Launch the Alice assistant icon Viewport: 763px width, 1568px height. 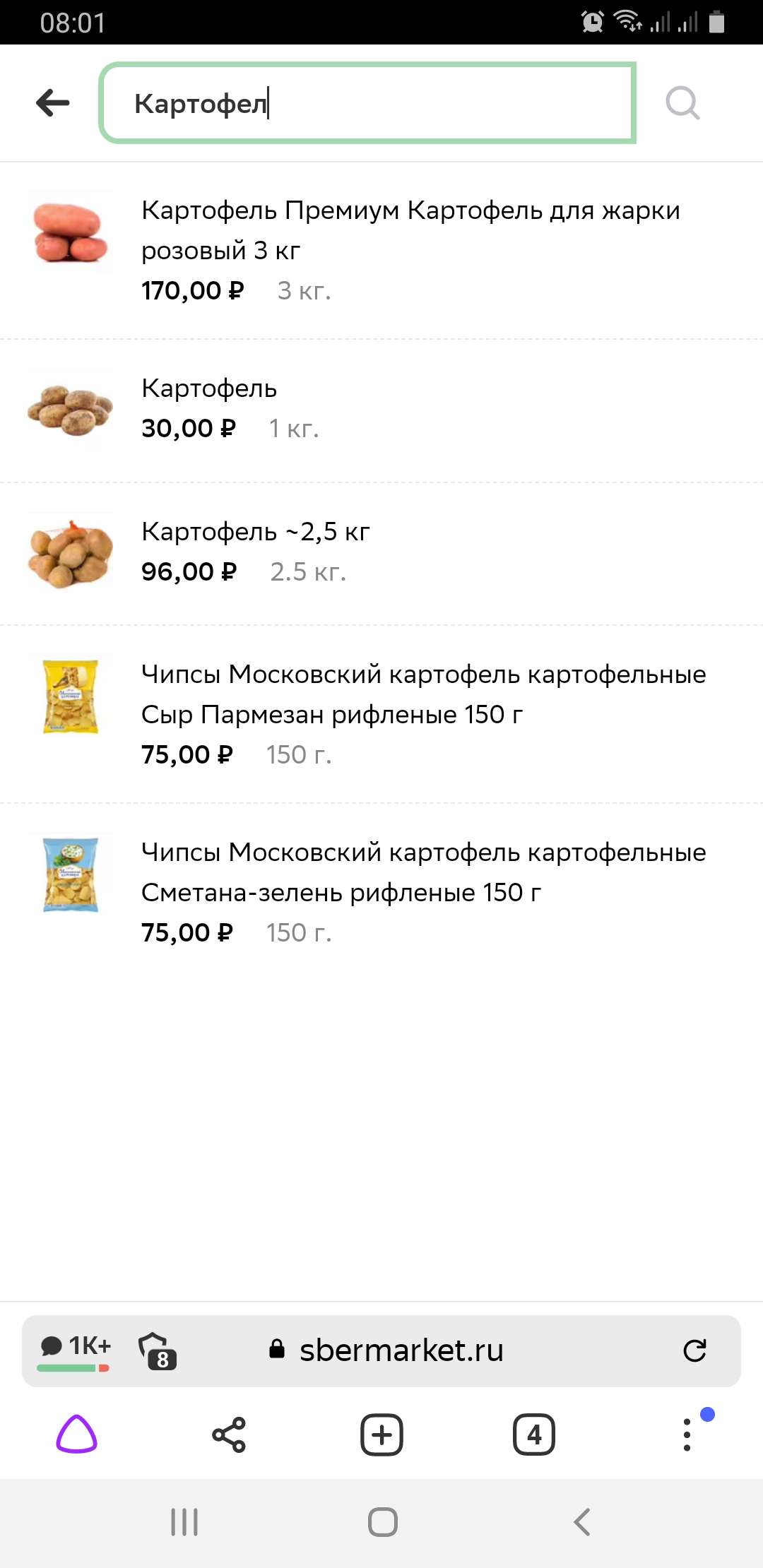tap(76, 1435)
